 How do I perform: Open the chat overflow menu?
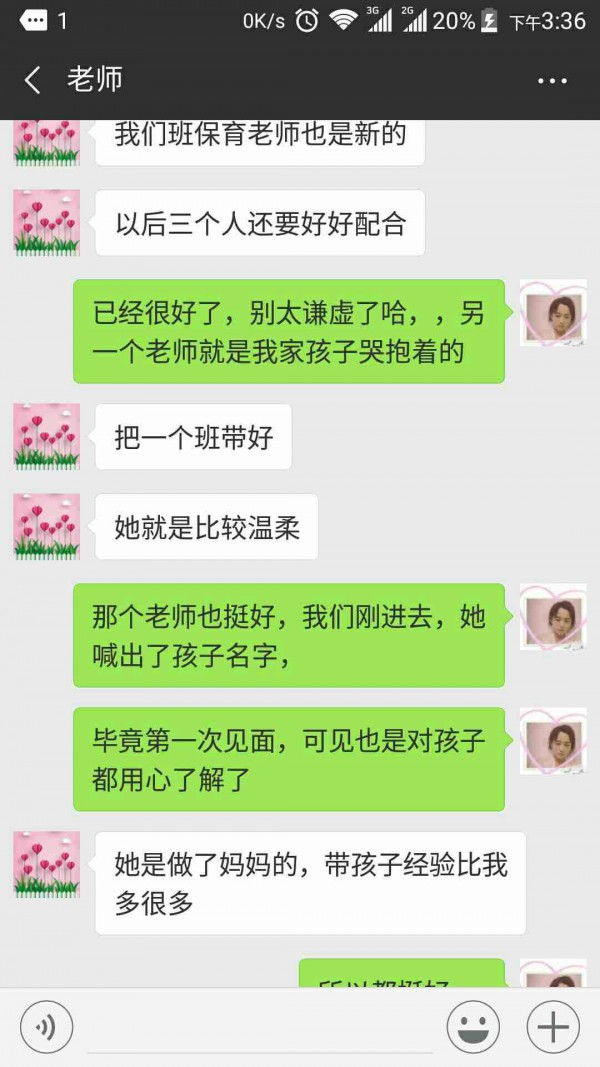(x=552, y=80)
